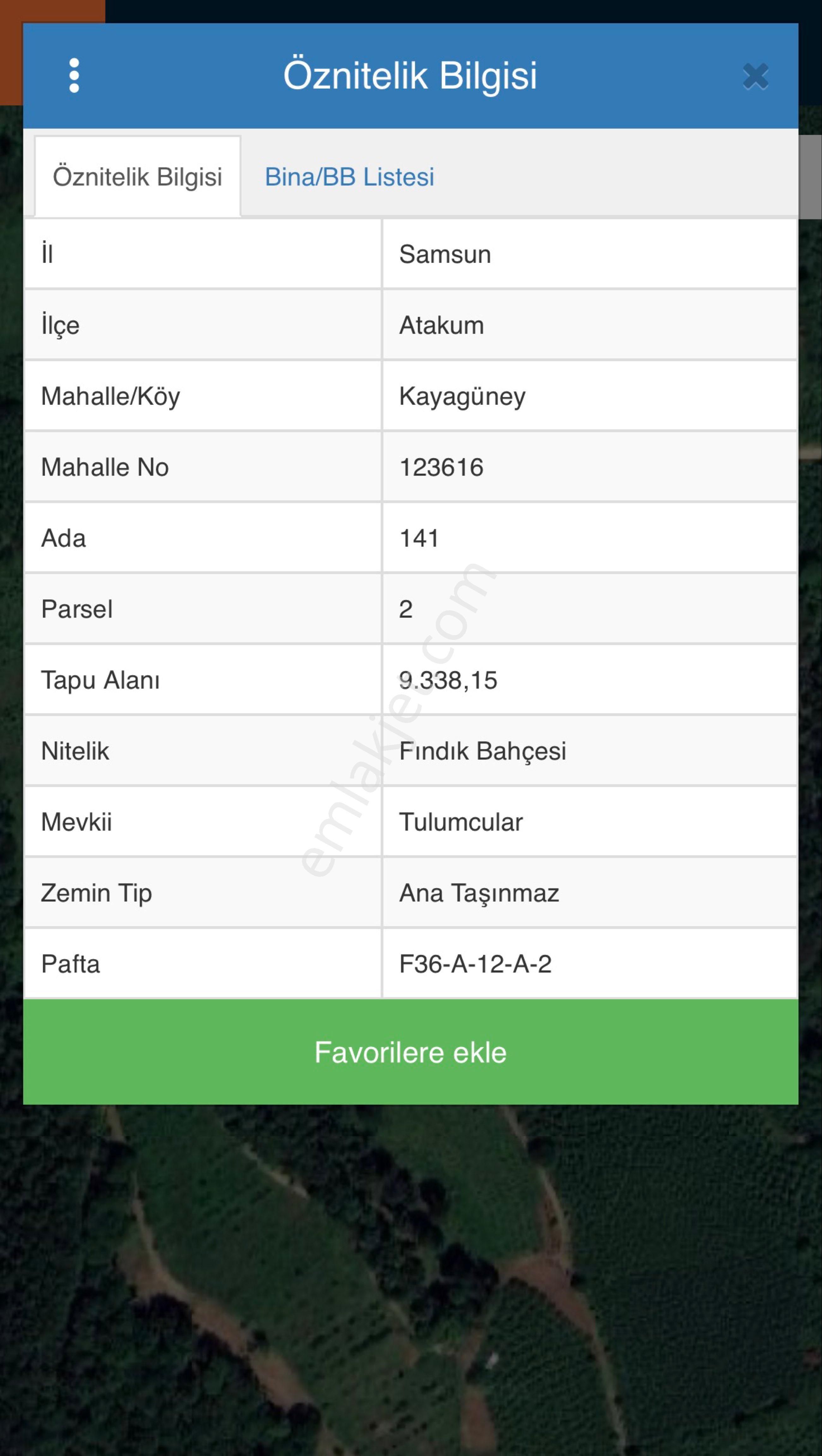Image resolution: width=822 pixels, height=1456 pixels.
Task: Tap the Favorilere ekle button
Action: 411,1053
